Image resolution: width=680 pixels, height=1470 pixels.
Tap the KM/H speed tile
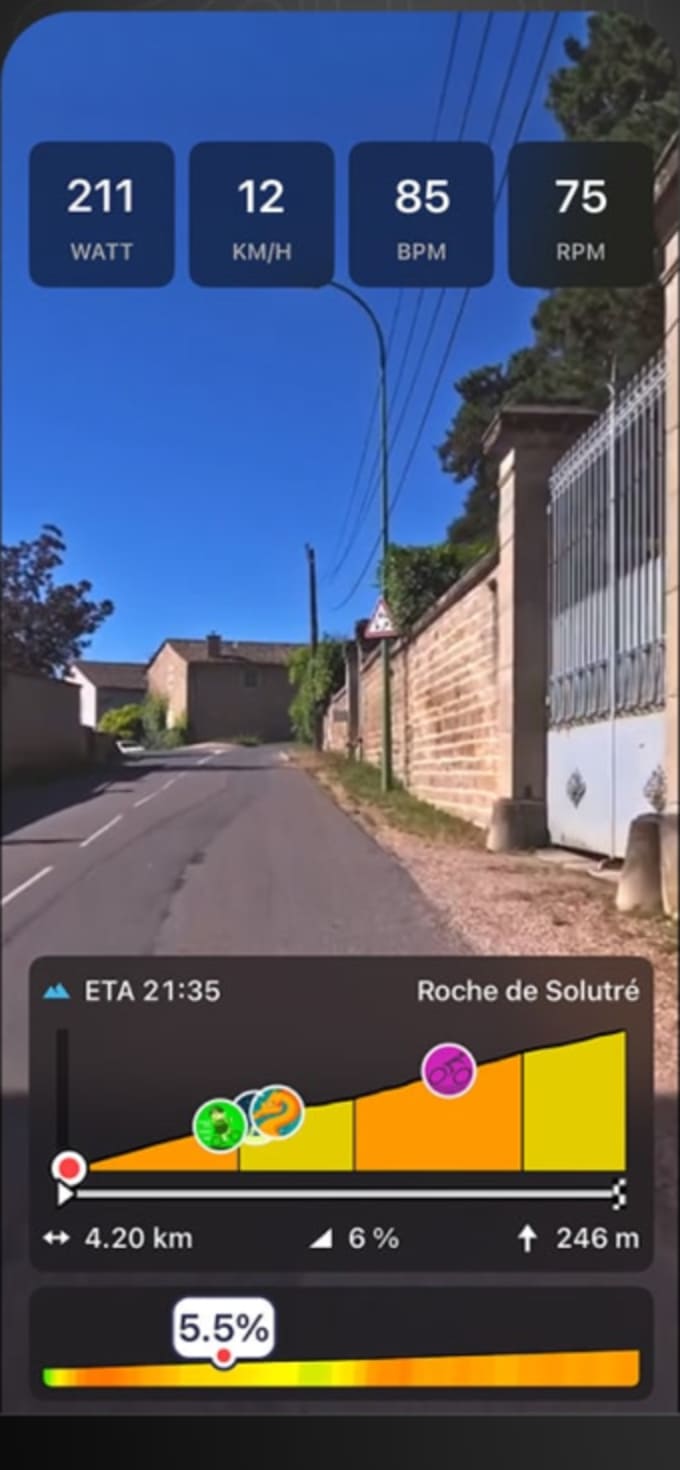click(x=261, y=214)
